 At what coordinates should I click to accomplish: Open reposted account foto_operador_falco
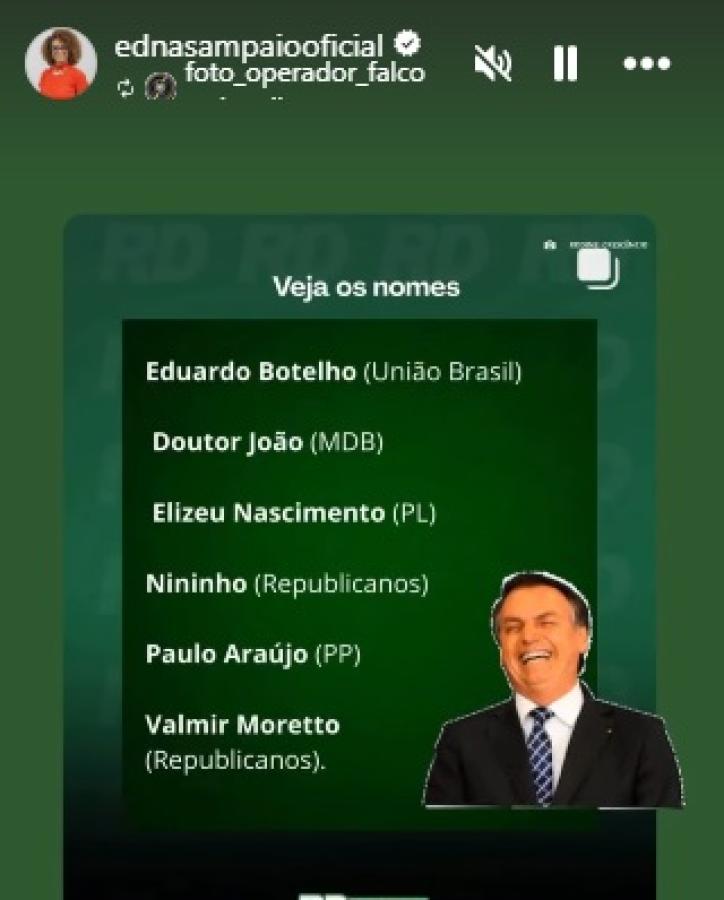pyautogui.click(x=304, y=74)
